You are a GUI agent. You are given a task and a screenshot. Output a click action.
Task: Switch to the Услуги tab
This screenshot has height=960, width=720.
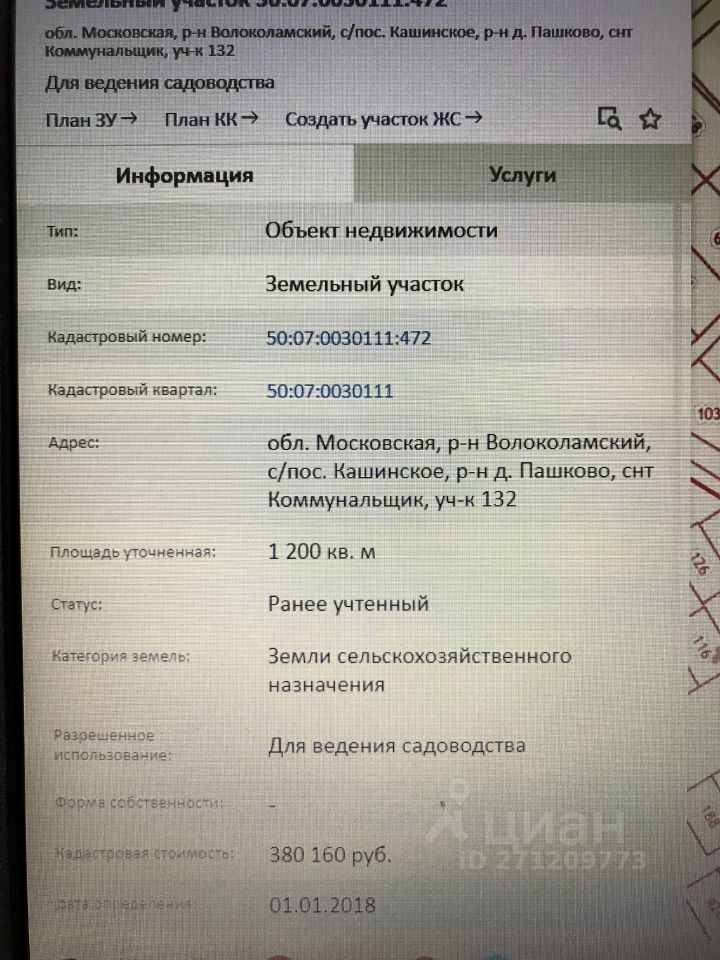click(x=522, y=174)
